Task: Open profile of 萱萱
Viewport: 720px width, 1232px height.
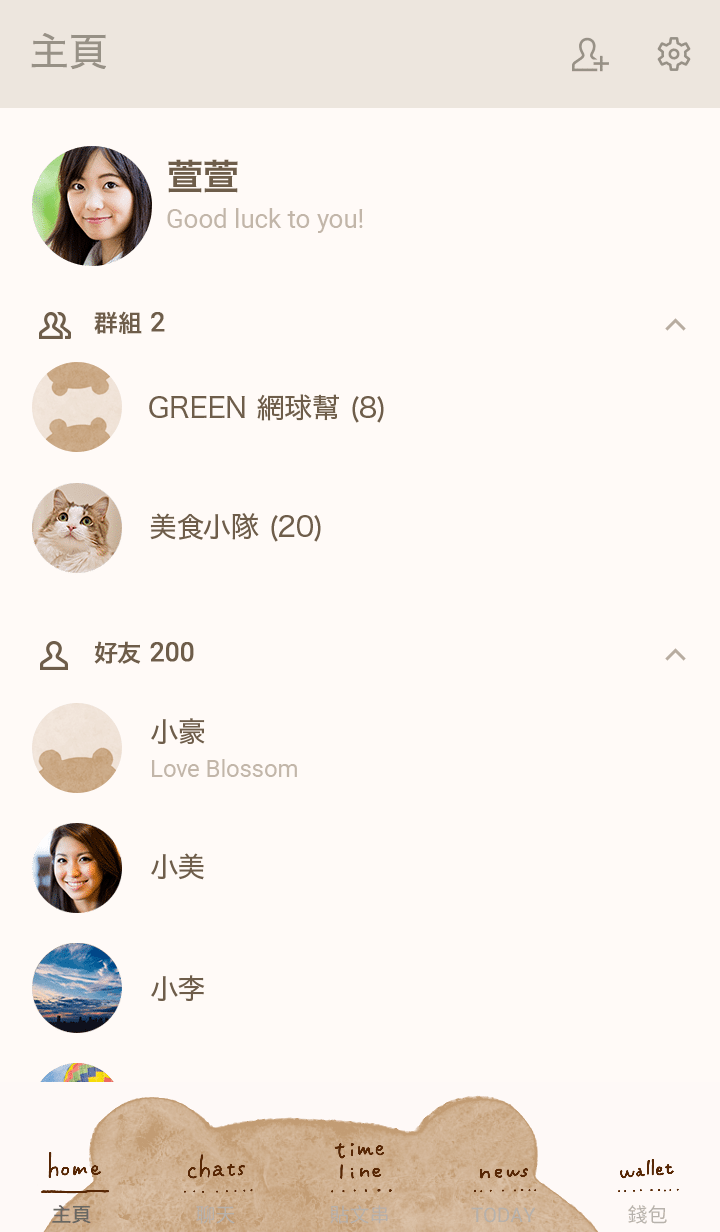Action: 203,175
